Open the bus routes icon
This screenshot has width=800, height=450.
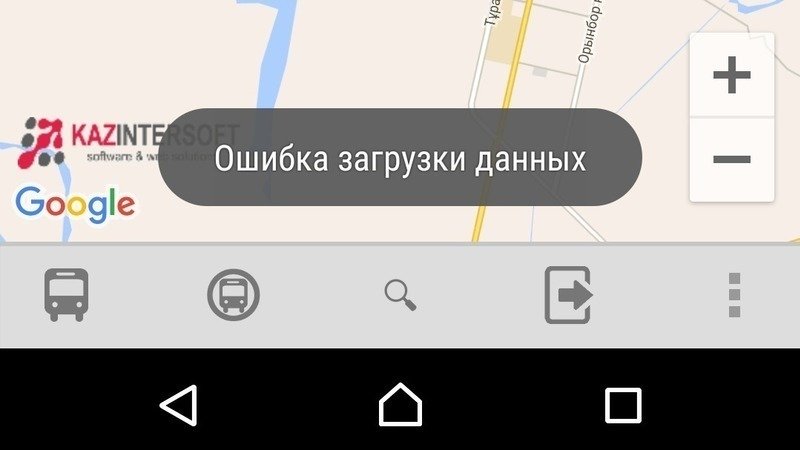pos(67,295)
